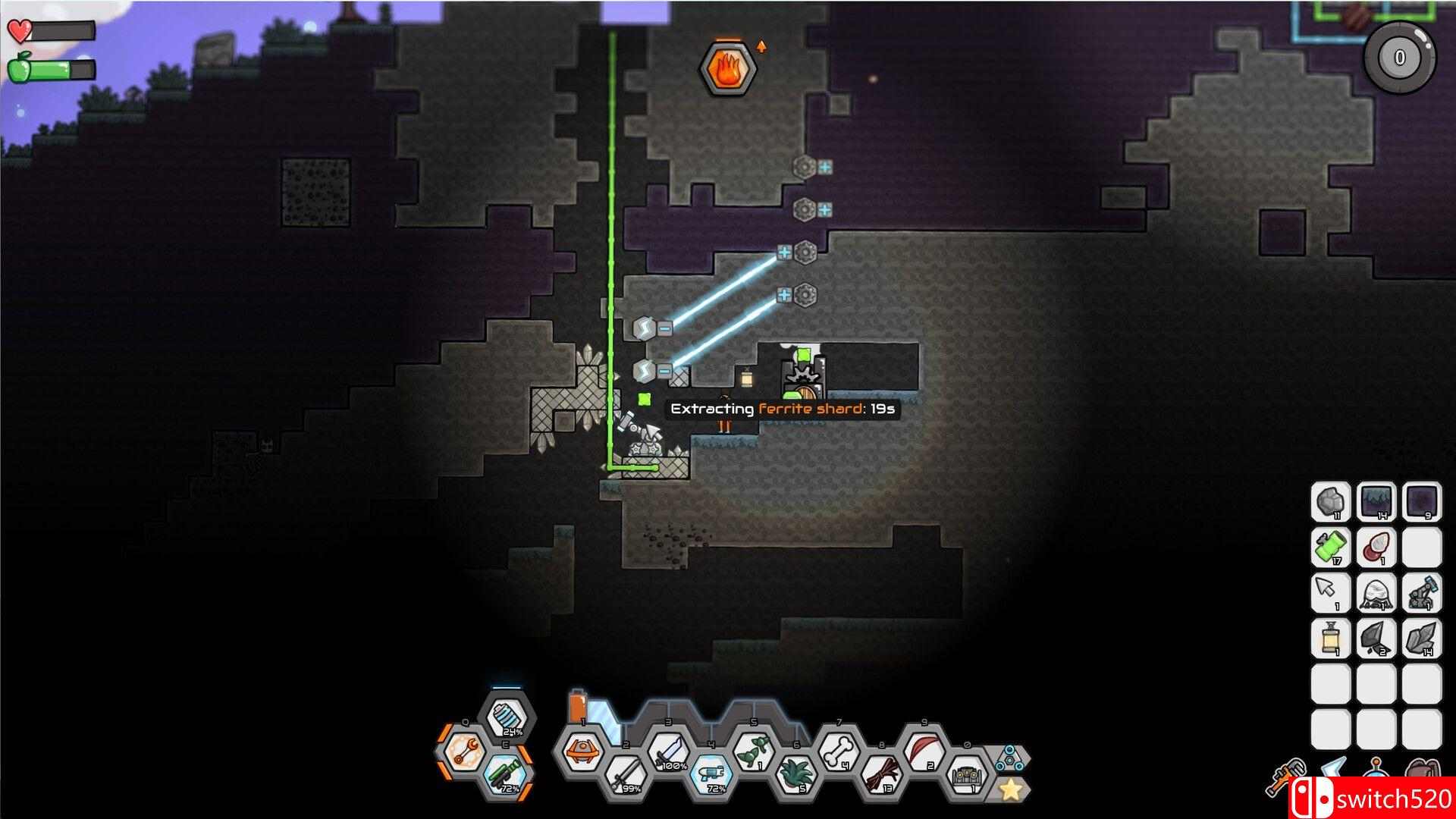Screen dimensions: 1456x819
Task: Pick the wood sticks in slot 8
Action: click(x=882, y=774)
